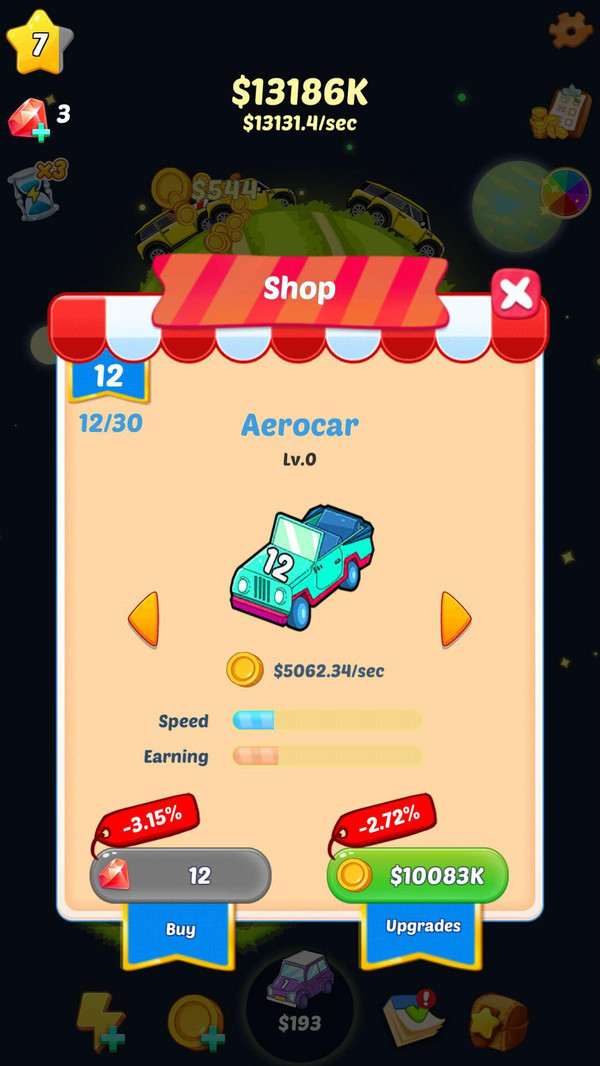Show the next car in shop
Screen dimensions: 600x1066
click(455, 619)
